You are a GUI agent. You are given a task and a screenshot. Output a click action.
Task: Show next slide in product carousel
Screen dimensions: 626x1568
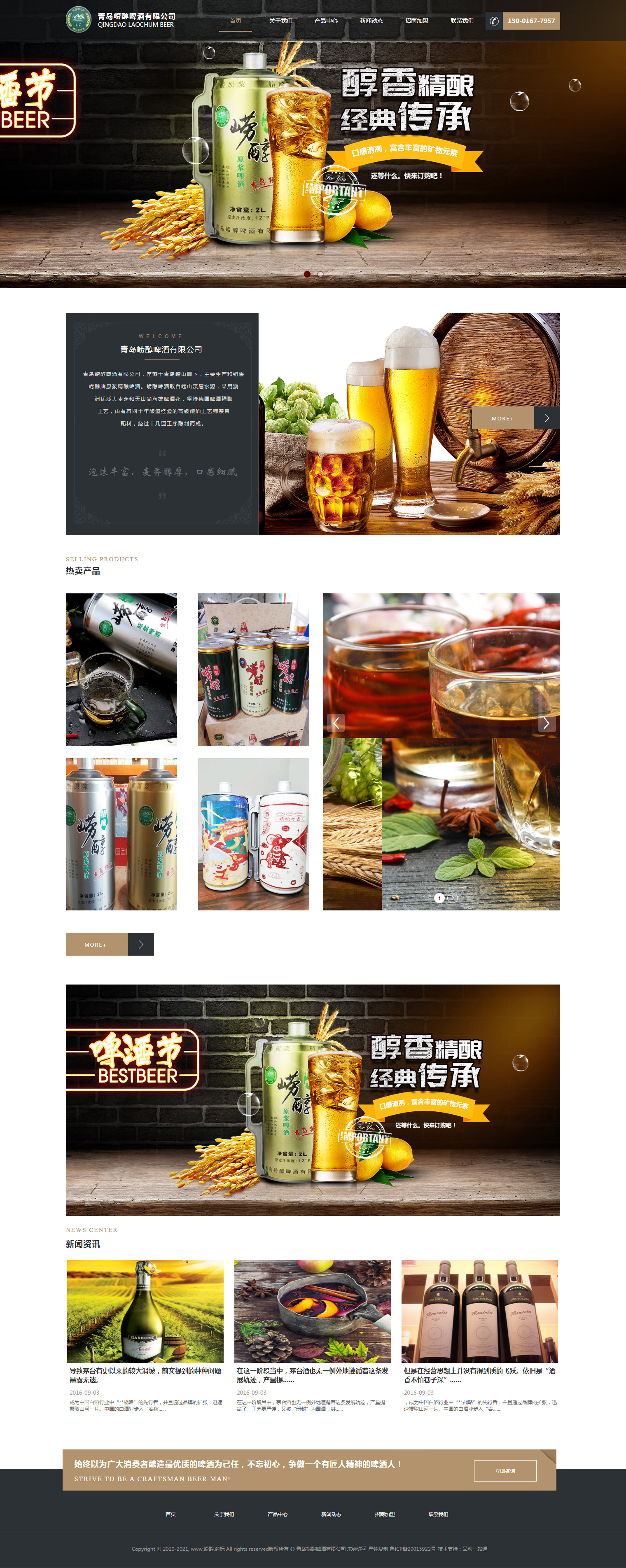point(546,723)
